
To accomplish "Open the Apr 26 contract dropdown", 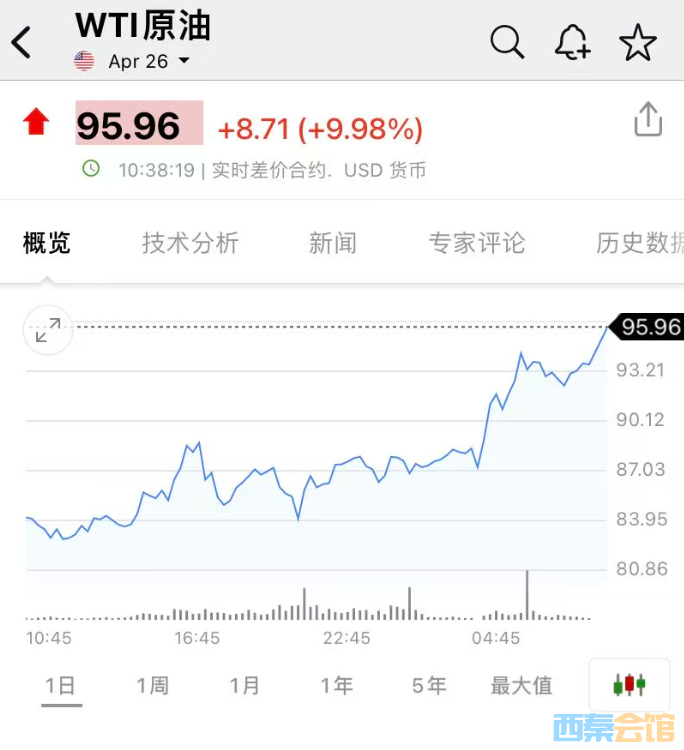I will (184, 61).
